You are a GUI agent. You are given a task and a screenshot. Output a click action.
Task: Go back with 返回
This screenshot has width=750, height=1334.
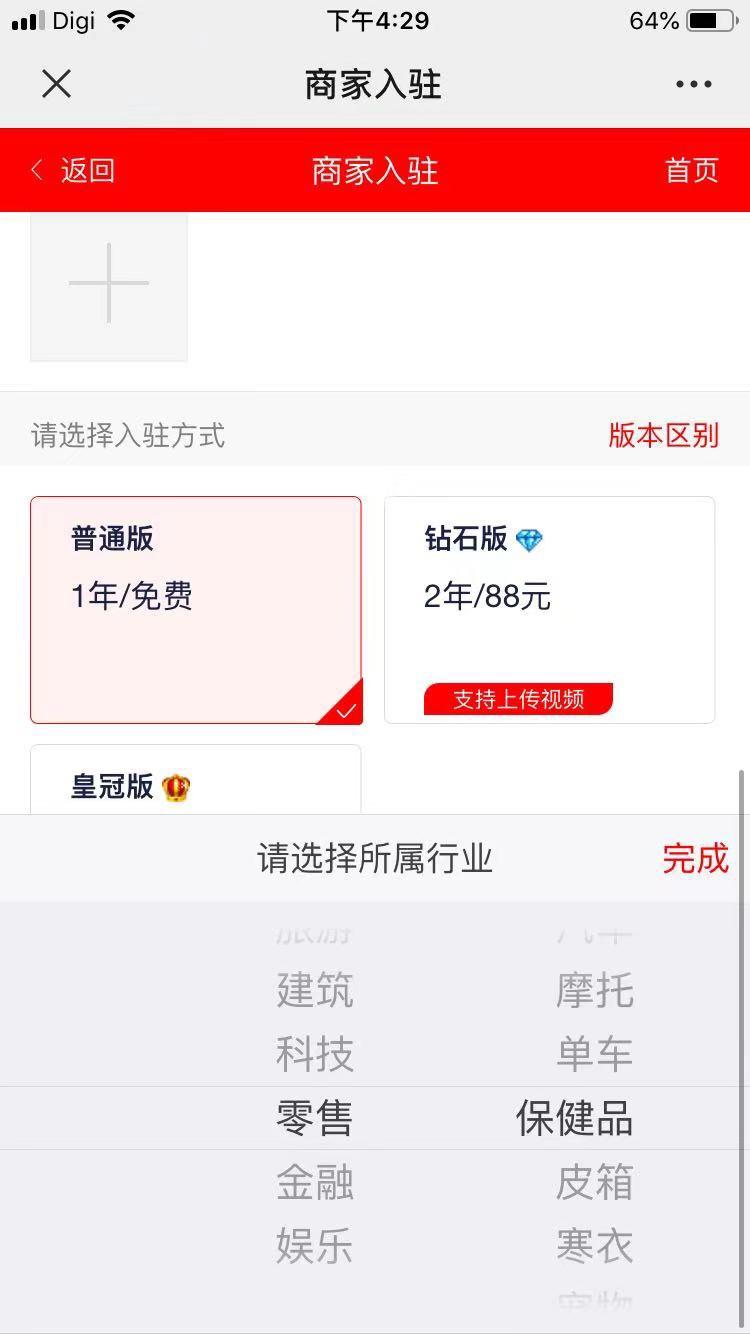click(x=74, y=170)
